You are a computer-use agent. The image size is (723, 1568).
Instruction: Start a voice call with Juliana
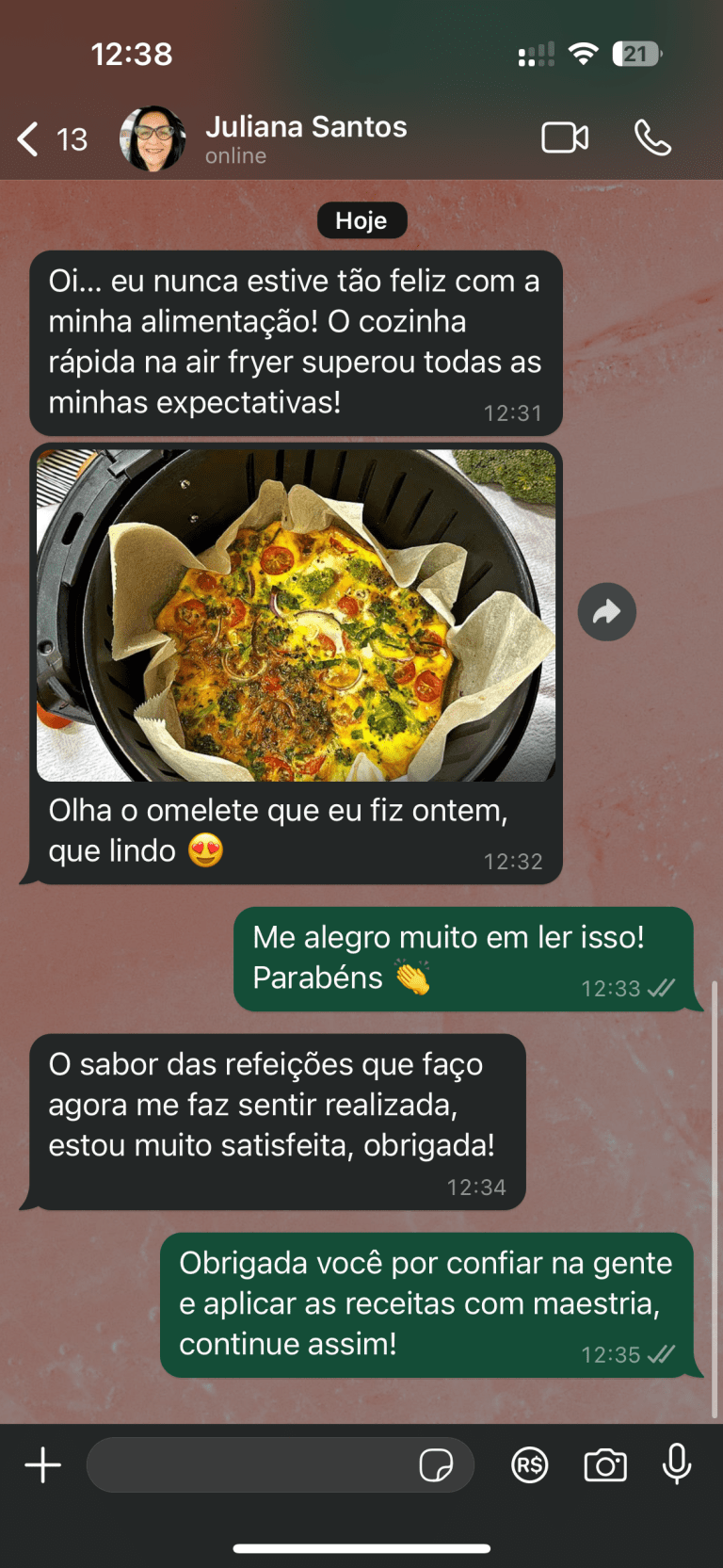click(652, 138)
